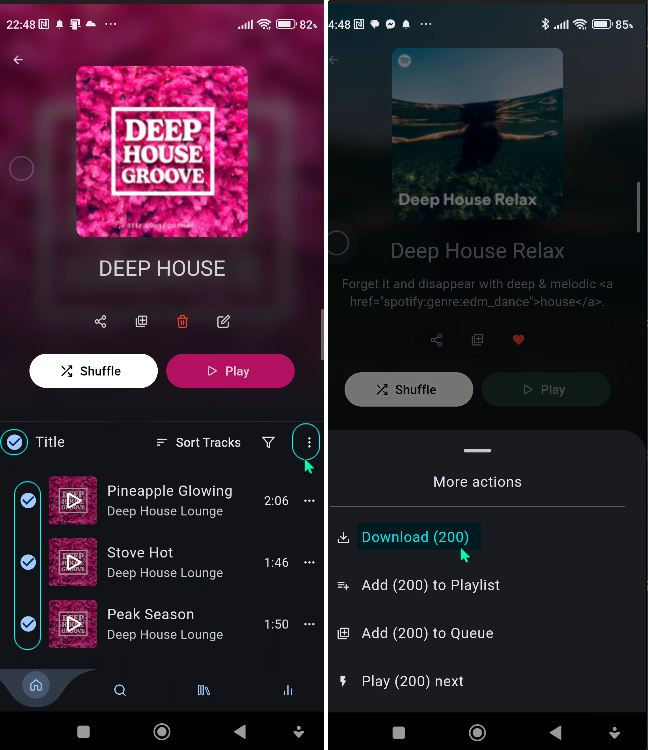Delete the DEEP HOUSE playlist with trash icon

pos(182,321)
